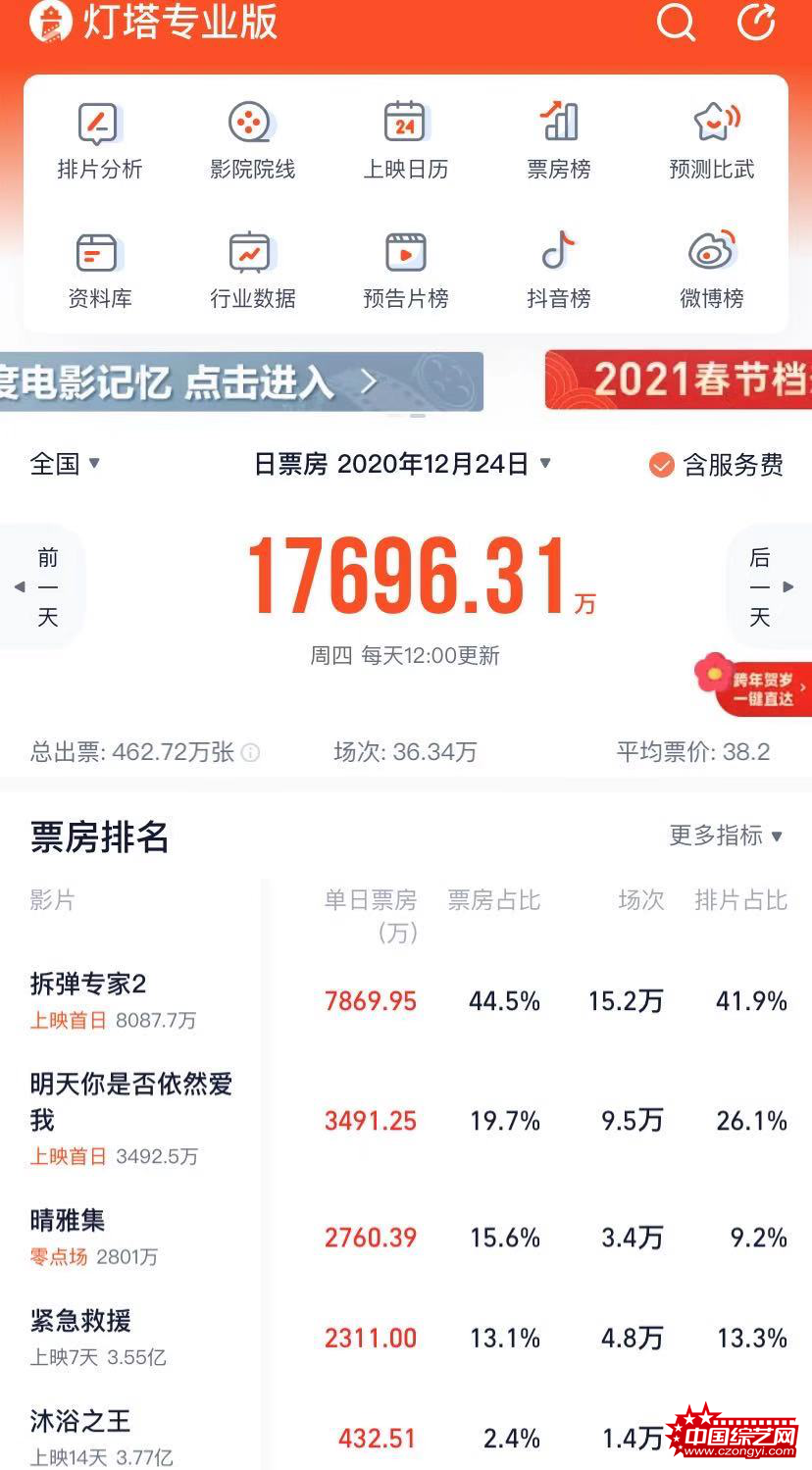Viewport: 812px width, 1470px height.
Task: Open the 拆弹专家2 movie row
Action: [x=406, y=1001]
